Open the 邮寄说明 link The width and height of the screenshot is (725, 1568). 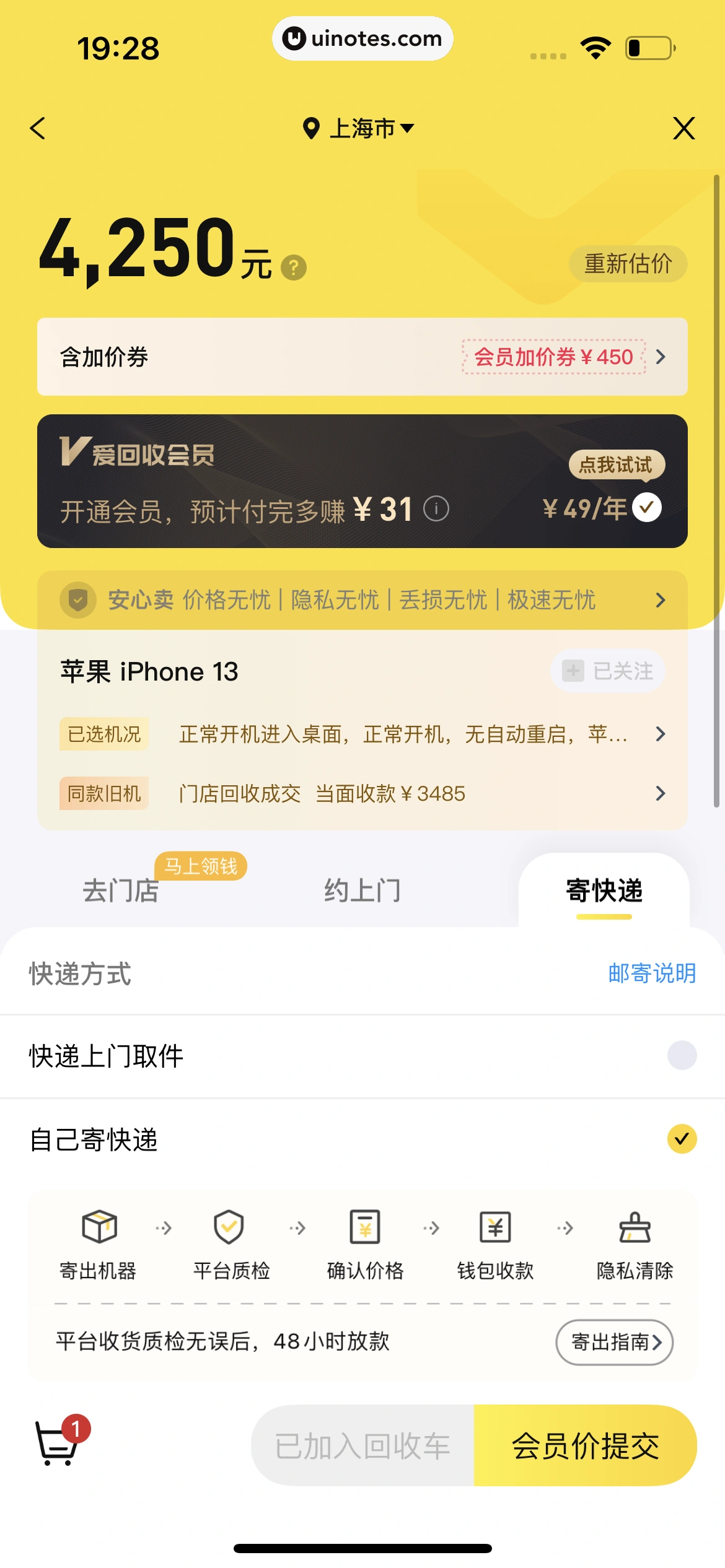(x=651, y=973)
